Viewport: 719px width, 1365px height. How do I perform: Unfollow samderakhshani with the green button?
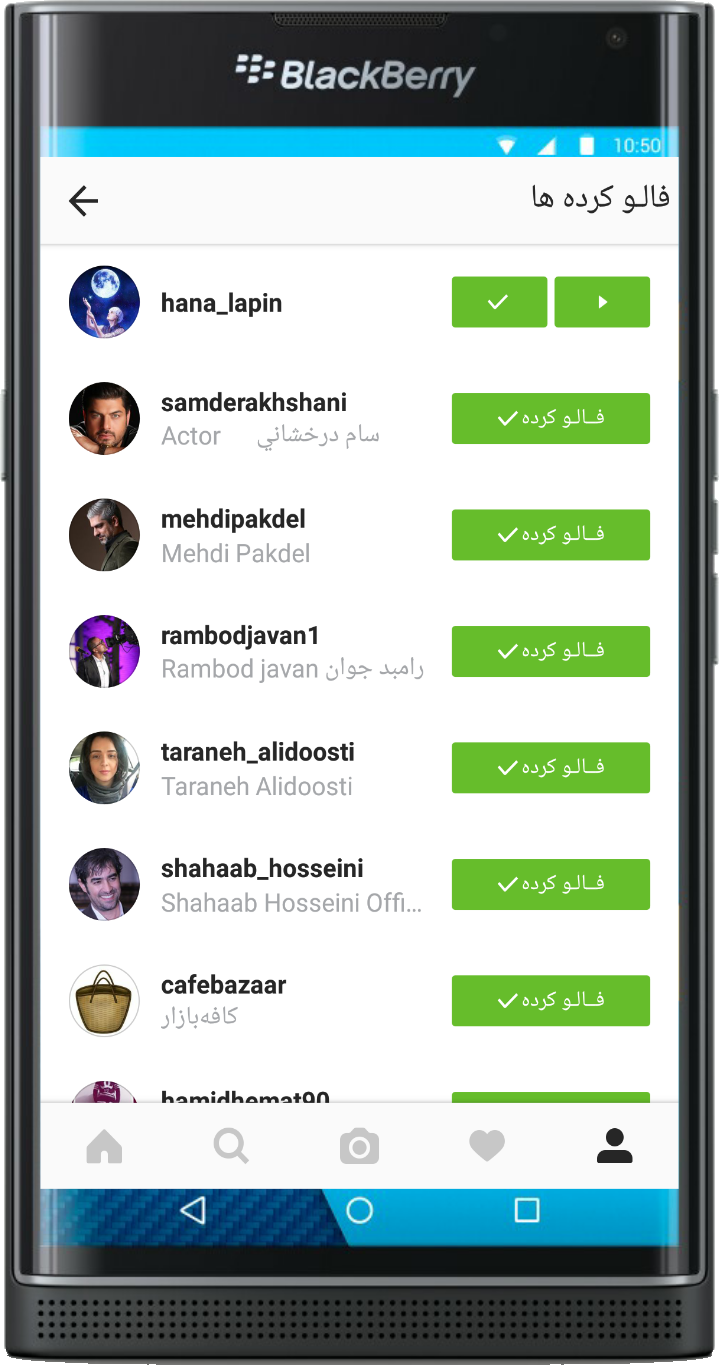(551, 418)
